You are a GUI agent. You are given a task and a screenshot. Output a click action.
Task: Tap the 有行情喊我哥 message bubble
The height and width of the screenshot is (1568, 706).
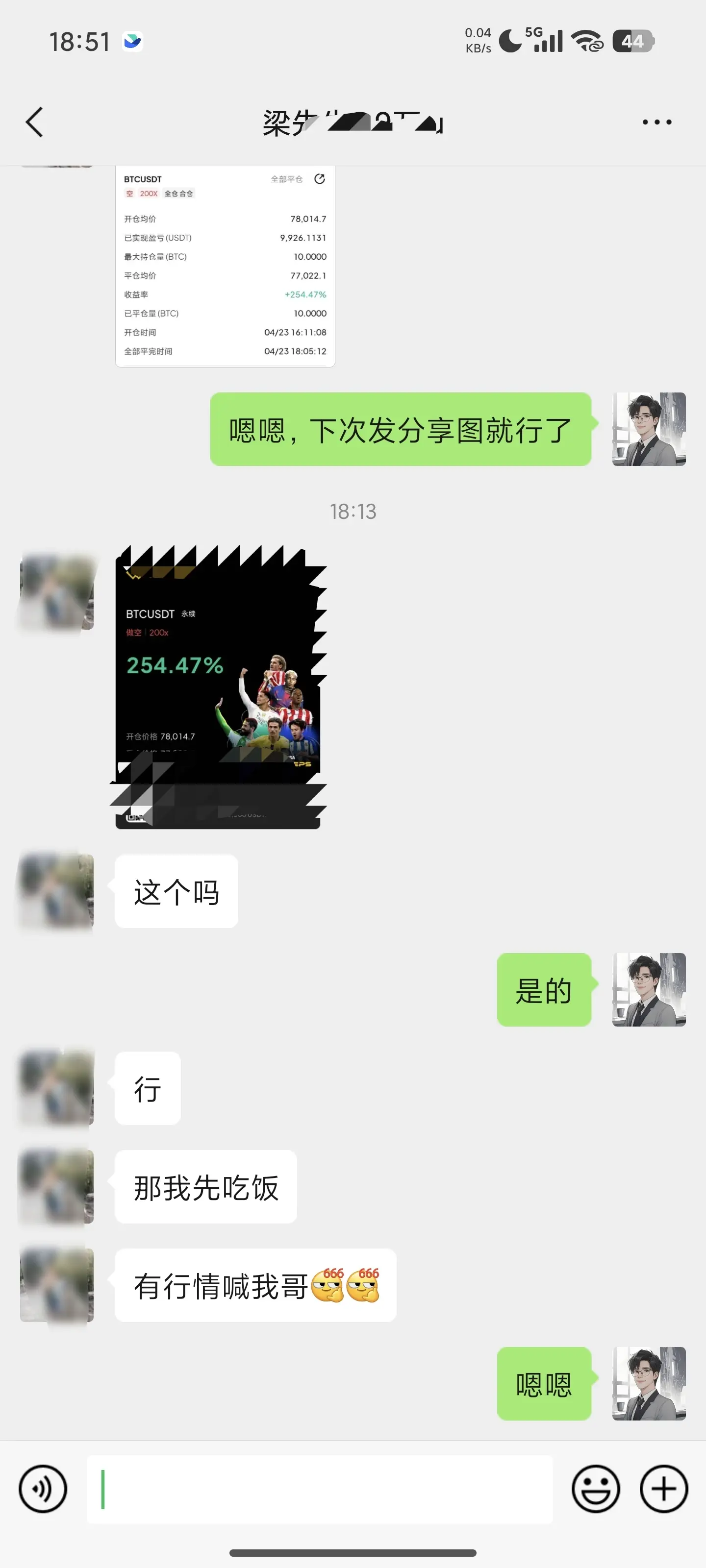coord(254,1284)
